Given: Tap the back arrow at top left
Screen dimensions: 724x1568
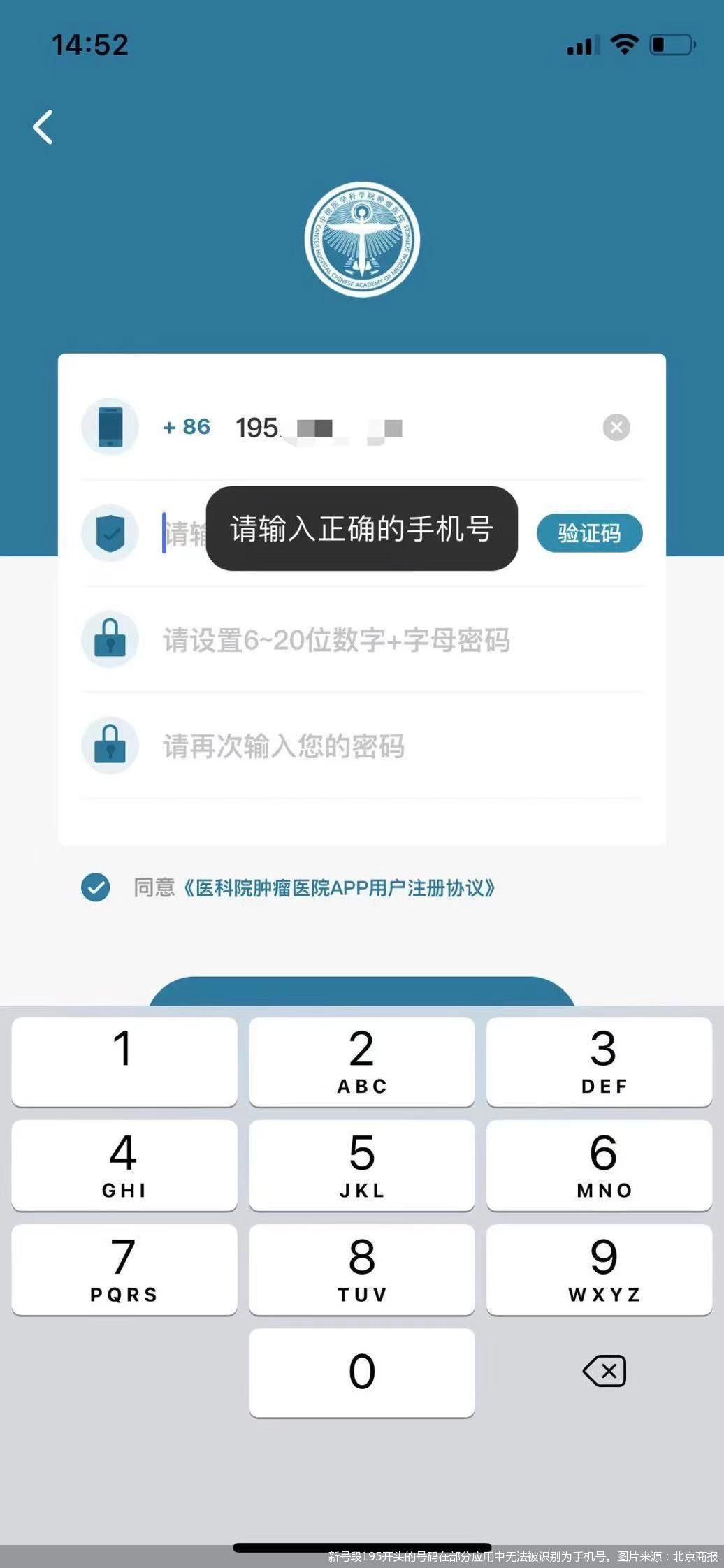Looking at the screenshot, I should coord(42,128).
